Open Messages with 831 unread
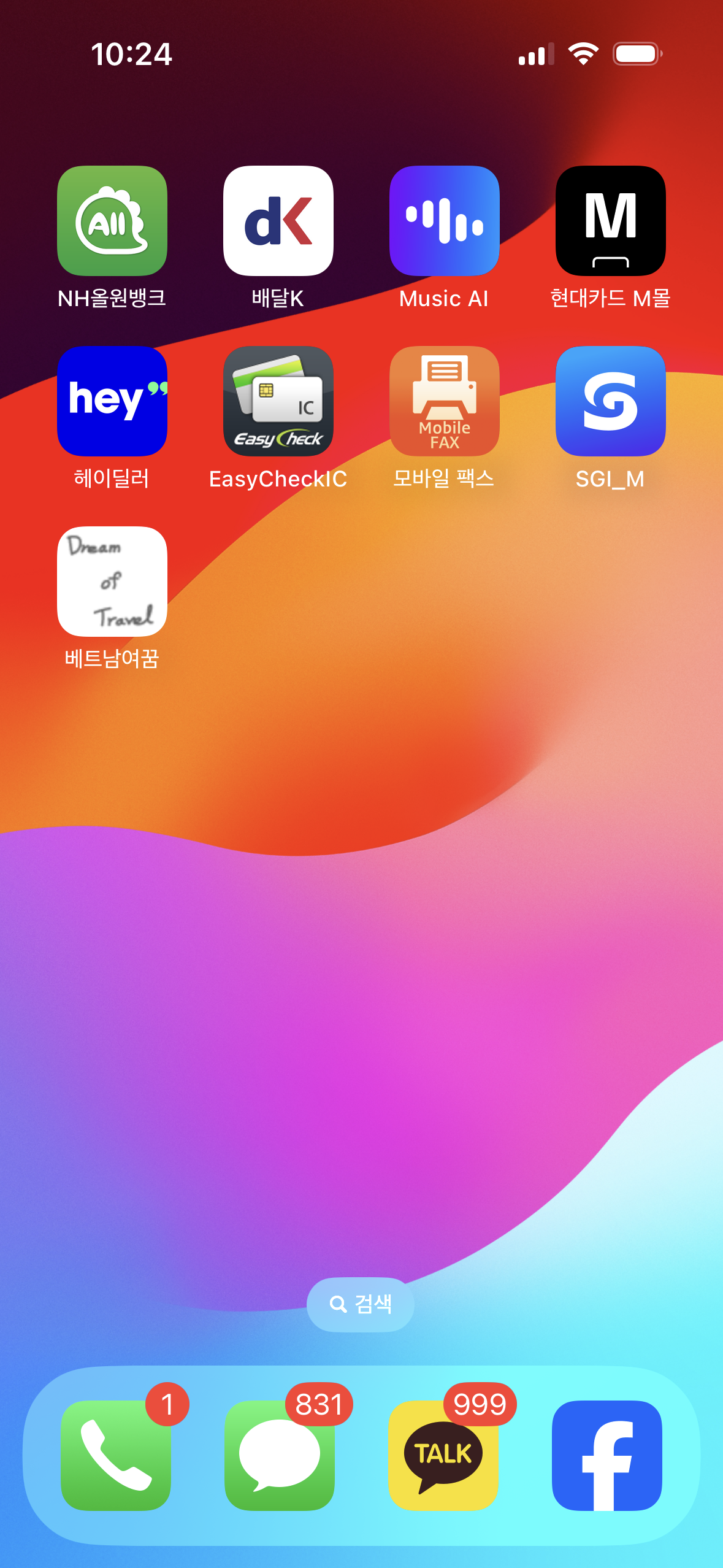723x1568 pixels. 280,1455
